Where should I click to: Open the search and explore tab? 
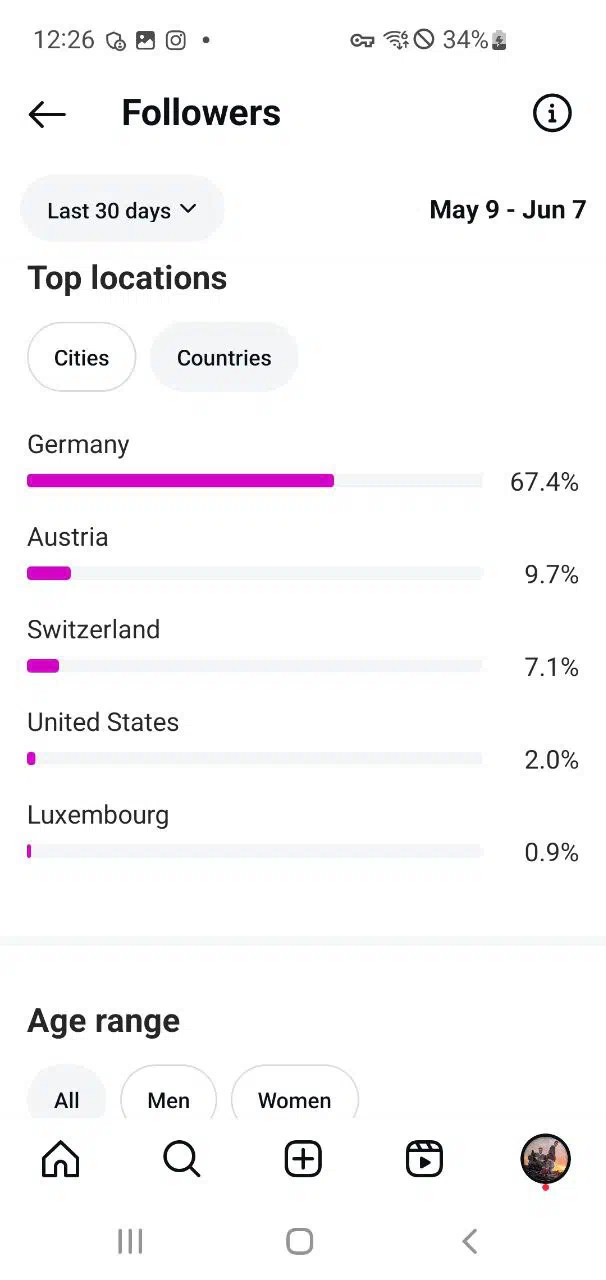pos(181,1159)
